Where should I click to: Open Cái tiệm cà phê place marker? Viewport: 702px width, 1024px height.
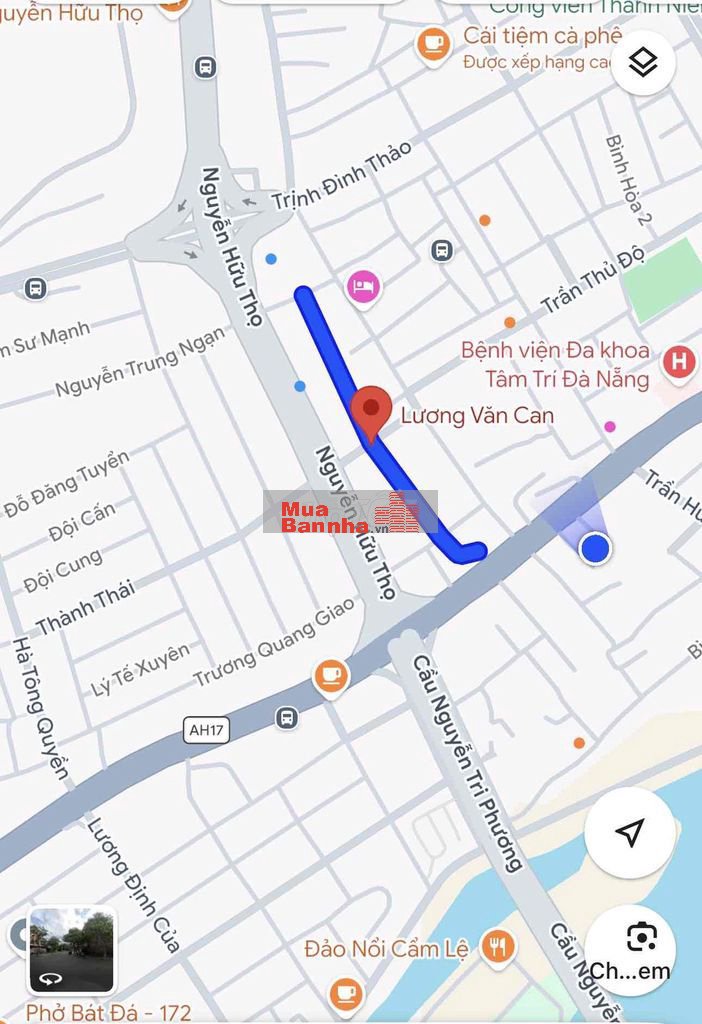433,44
